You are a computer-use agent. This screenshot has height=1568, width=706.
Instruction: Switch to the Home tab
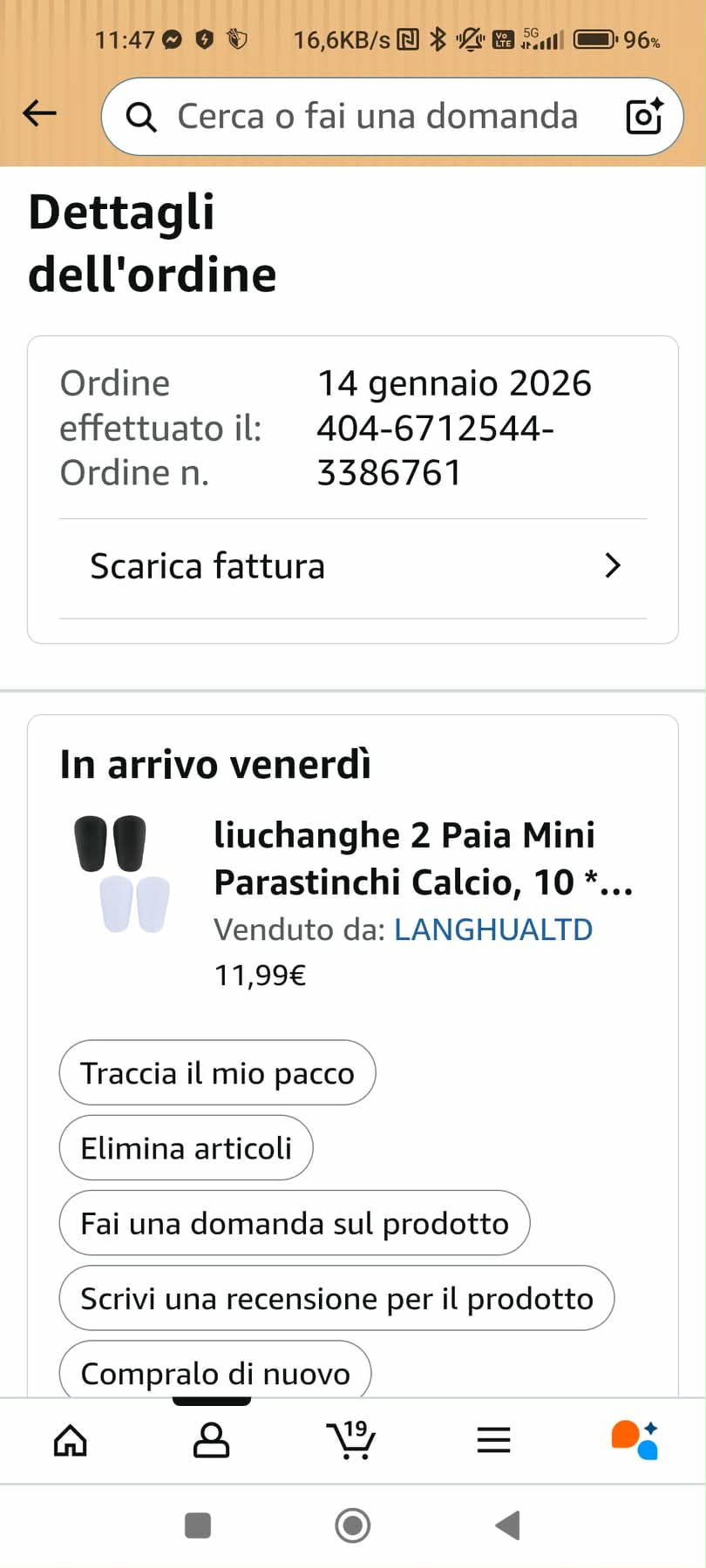pos(71,1440)
